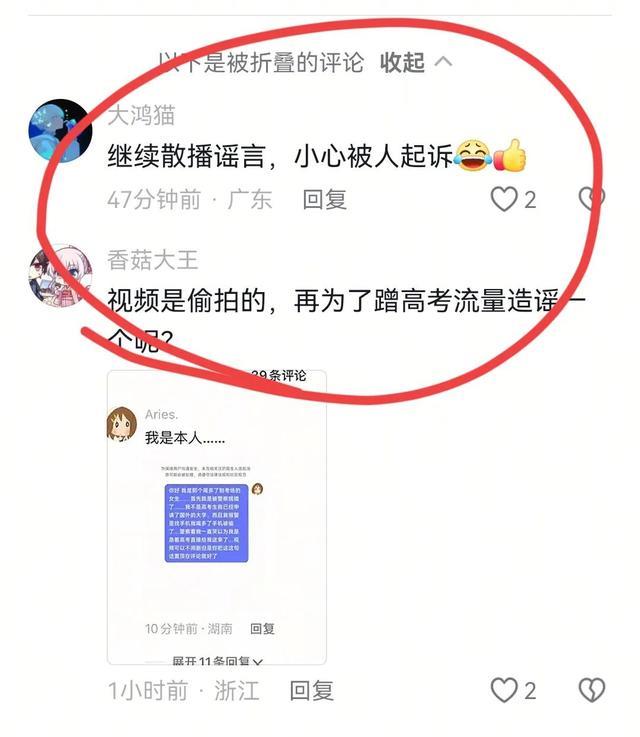The width and height of the screenshot is (640, 737).
Task: Dislike 大鸿猫's comment
Action: click(x=592, y=197)
